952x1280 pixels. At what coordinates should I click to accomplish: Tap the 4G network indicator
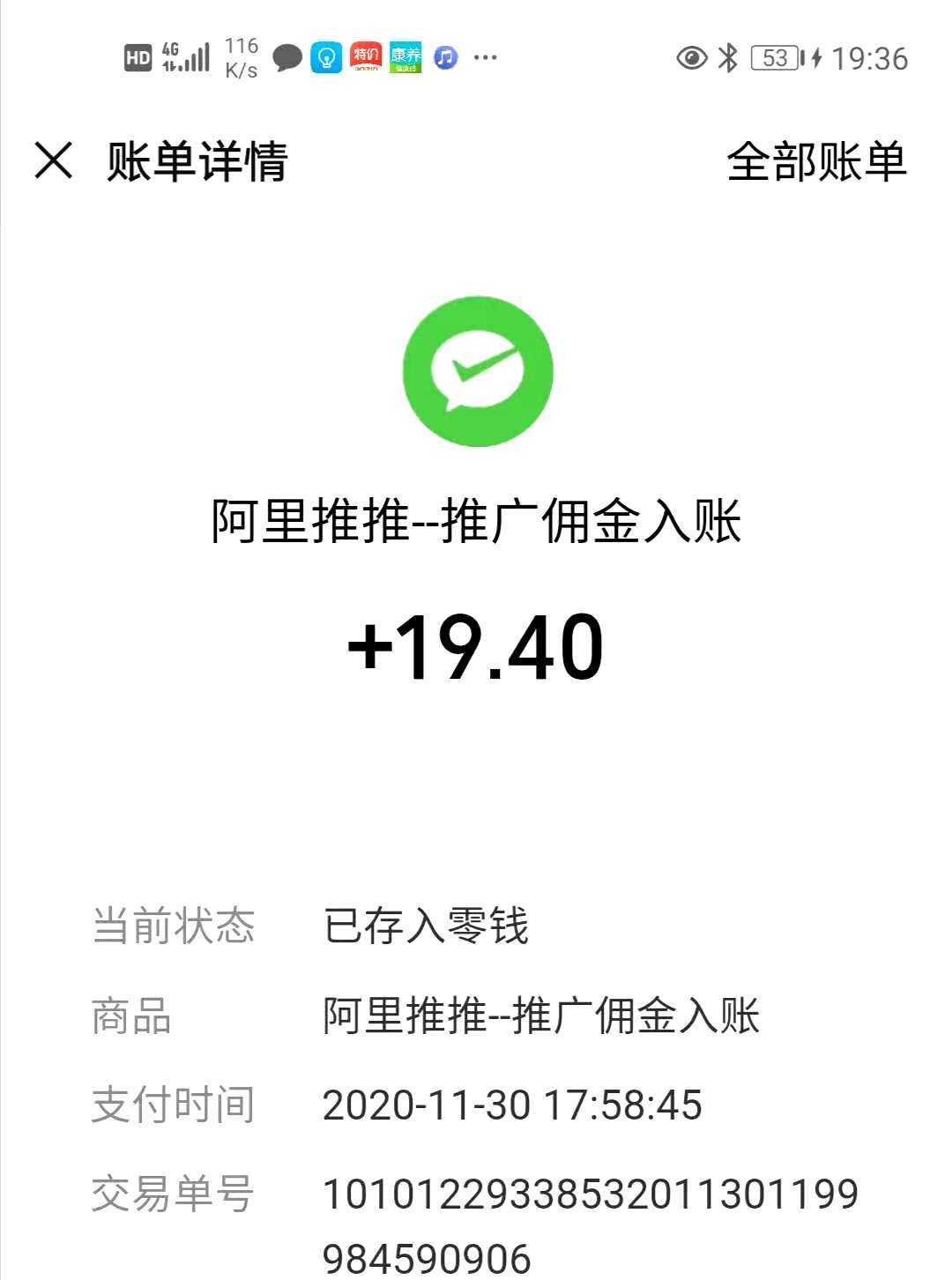[x=167, y=53]
